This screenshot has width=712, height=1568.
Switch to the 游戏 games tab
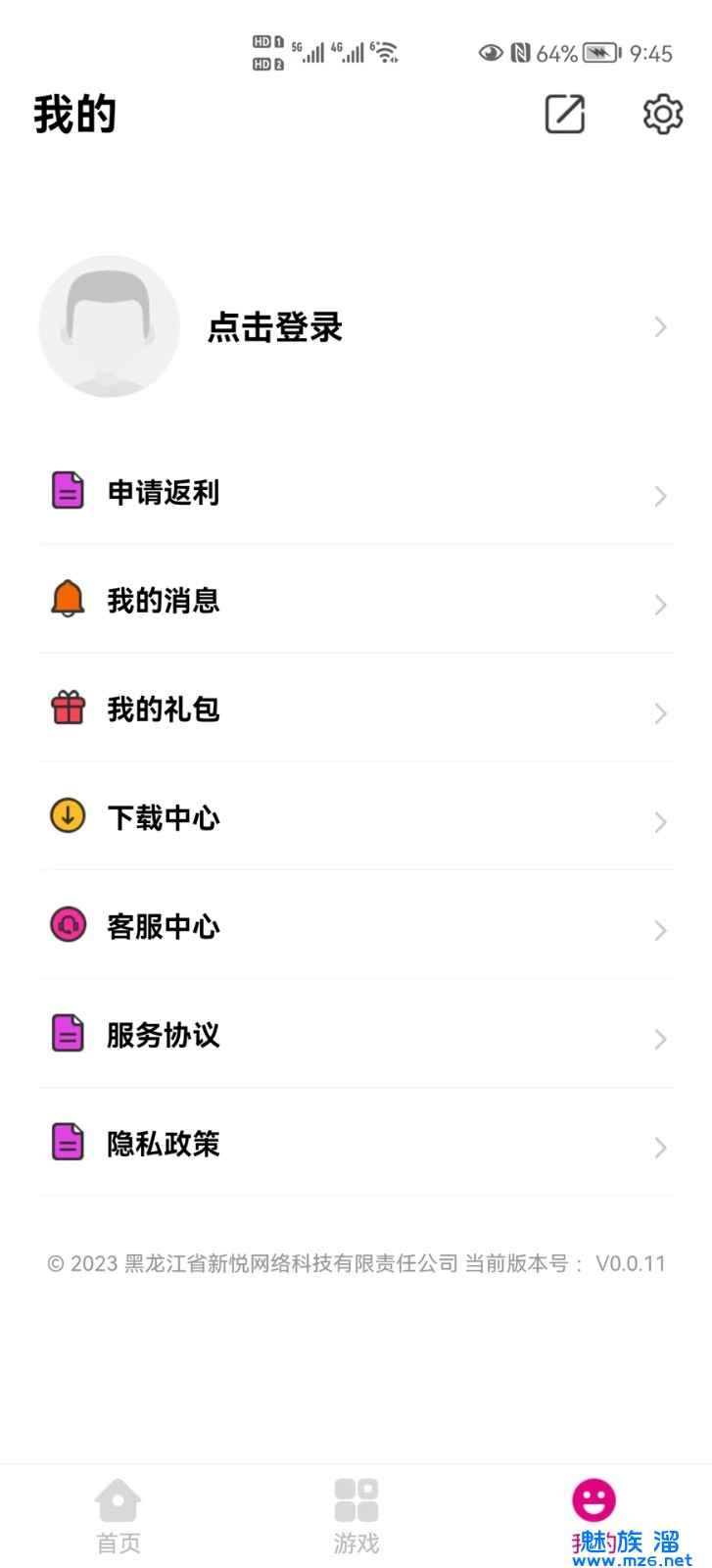pos(356,1516)
